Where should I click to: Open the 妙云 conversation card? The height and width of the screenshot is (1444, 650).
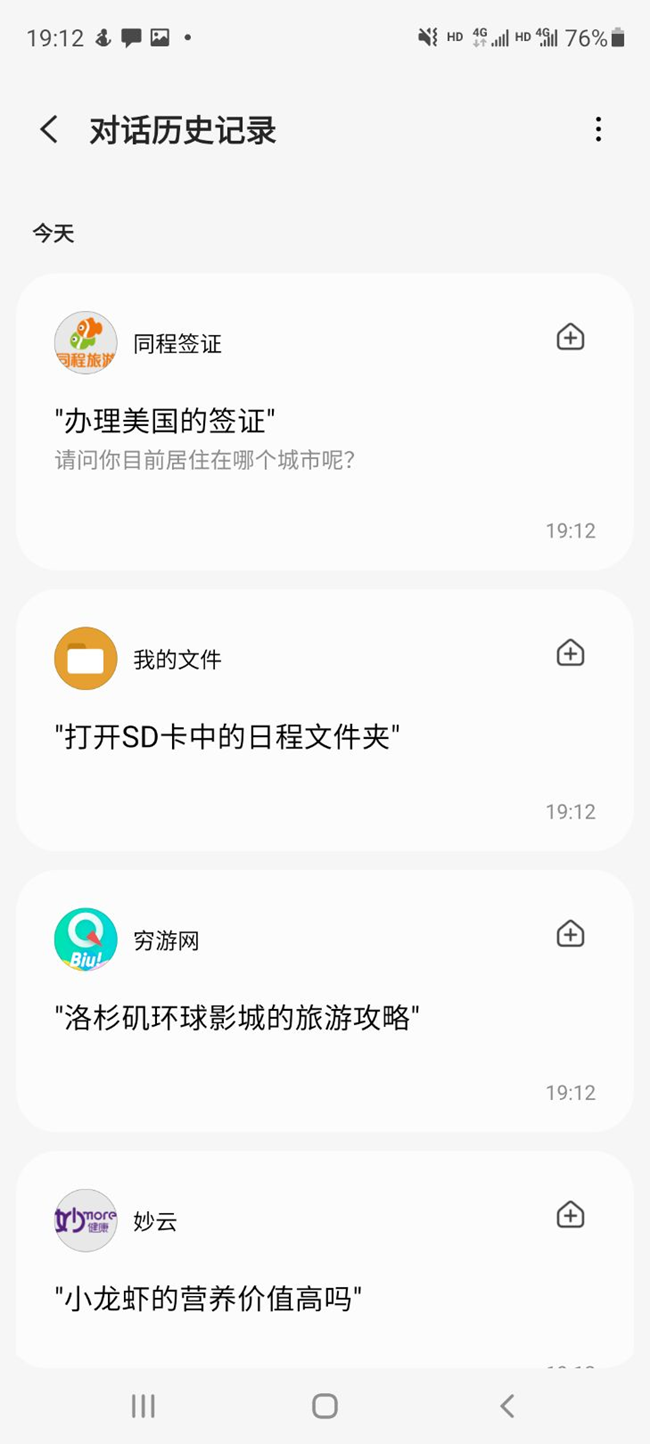click(325, 1260)
